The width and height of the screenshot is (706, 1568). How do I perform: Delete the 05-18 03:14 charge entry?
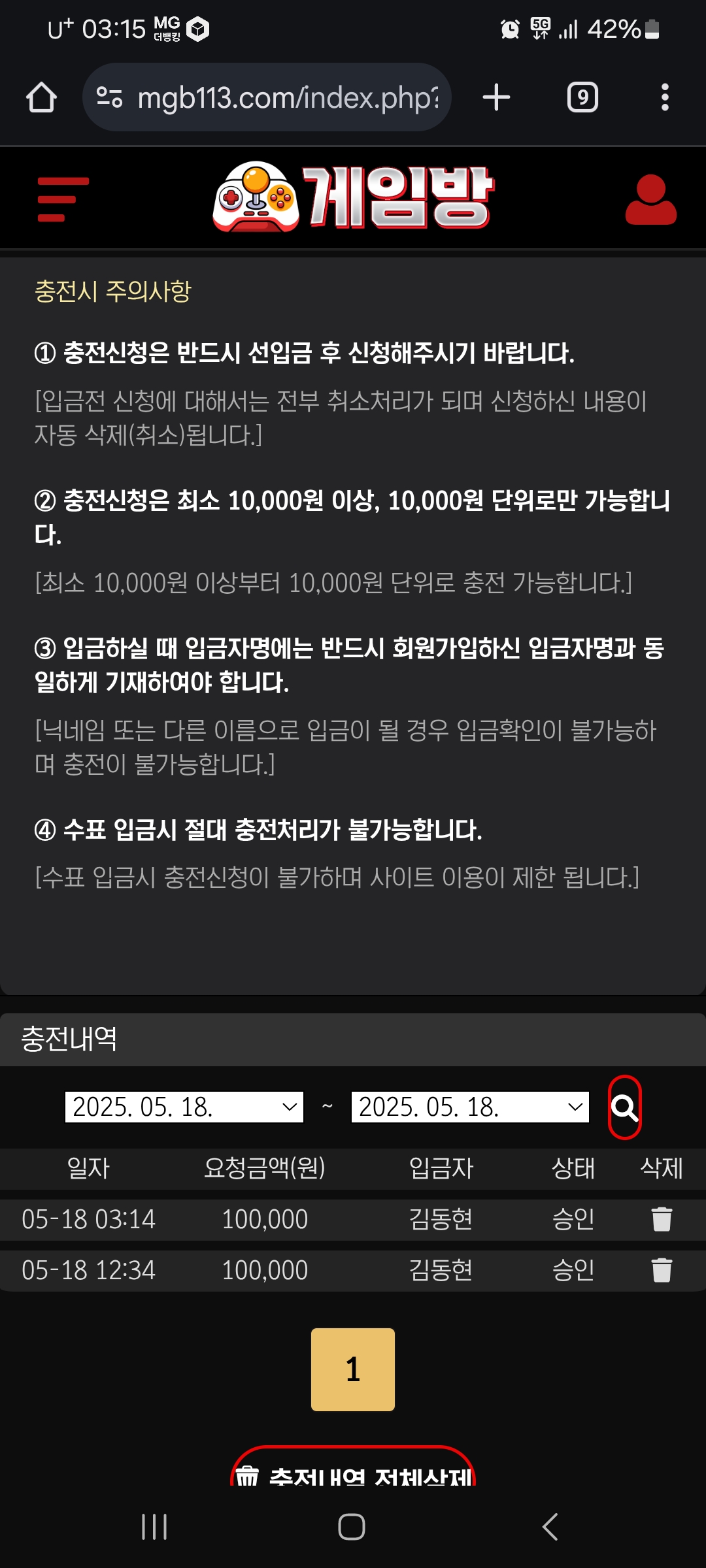tap(662, 1219)
